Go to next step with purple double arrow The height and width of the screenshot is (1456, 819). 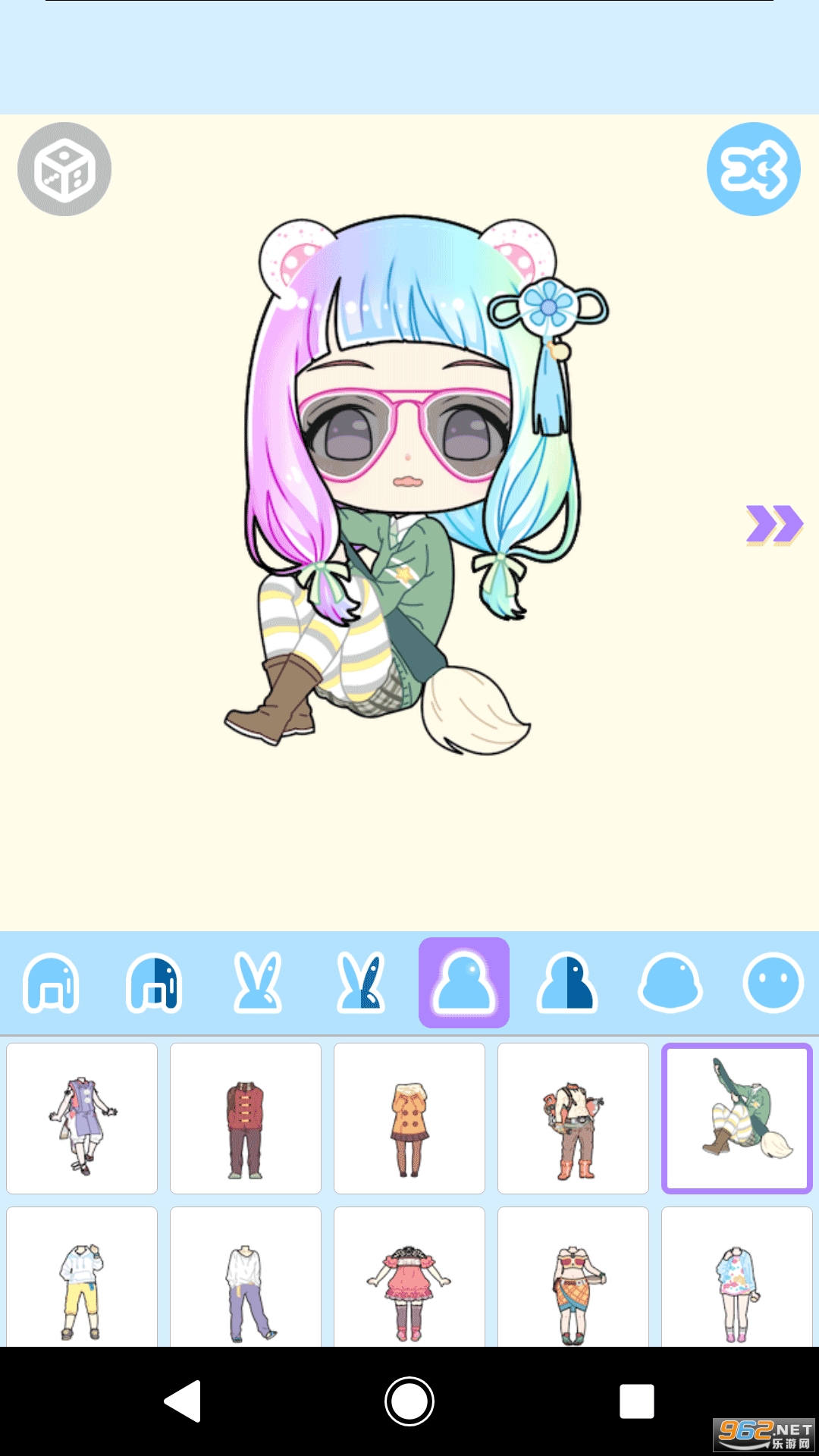click(773, 524)
